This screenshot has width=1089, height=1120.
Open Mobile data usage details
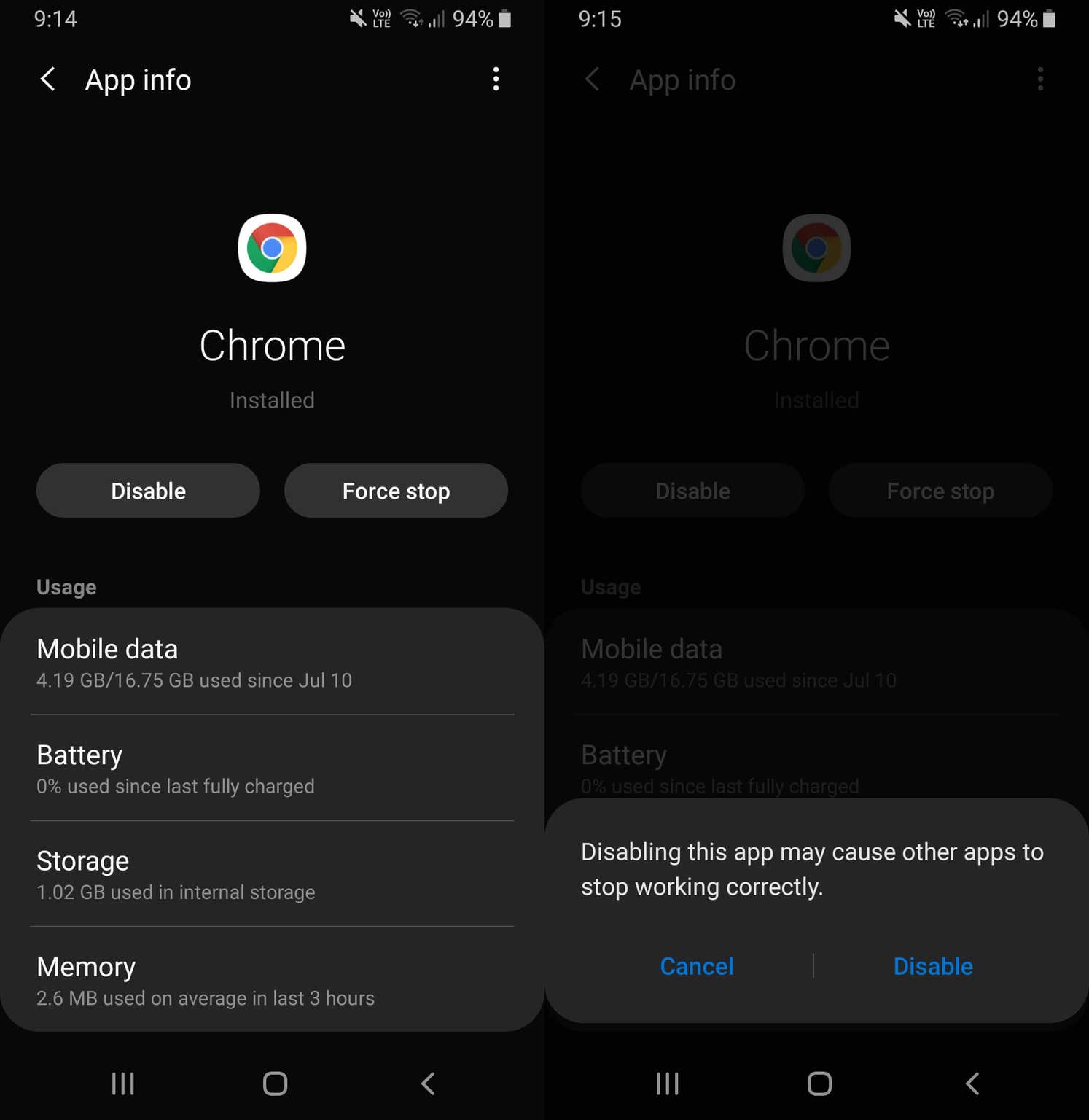click(x=272, y=662)
